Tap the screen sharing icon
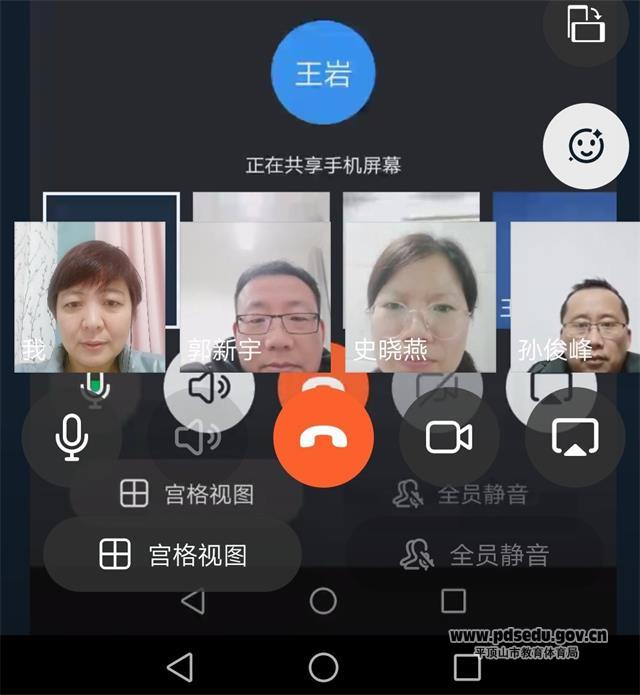Image resolution: width=640 pixels, height=695 pixels. [575, 437]
